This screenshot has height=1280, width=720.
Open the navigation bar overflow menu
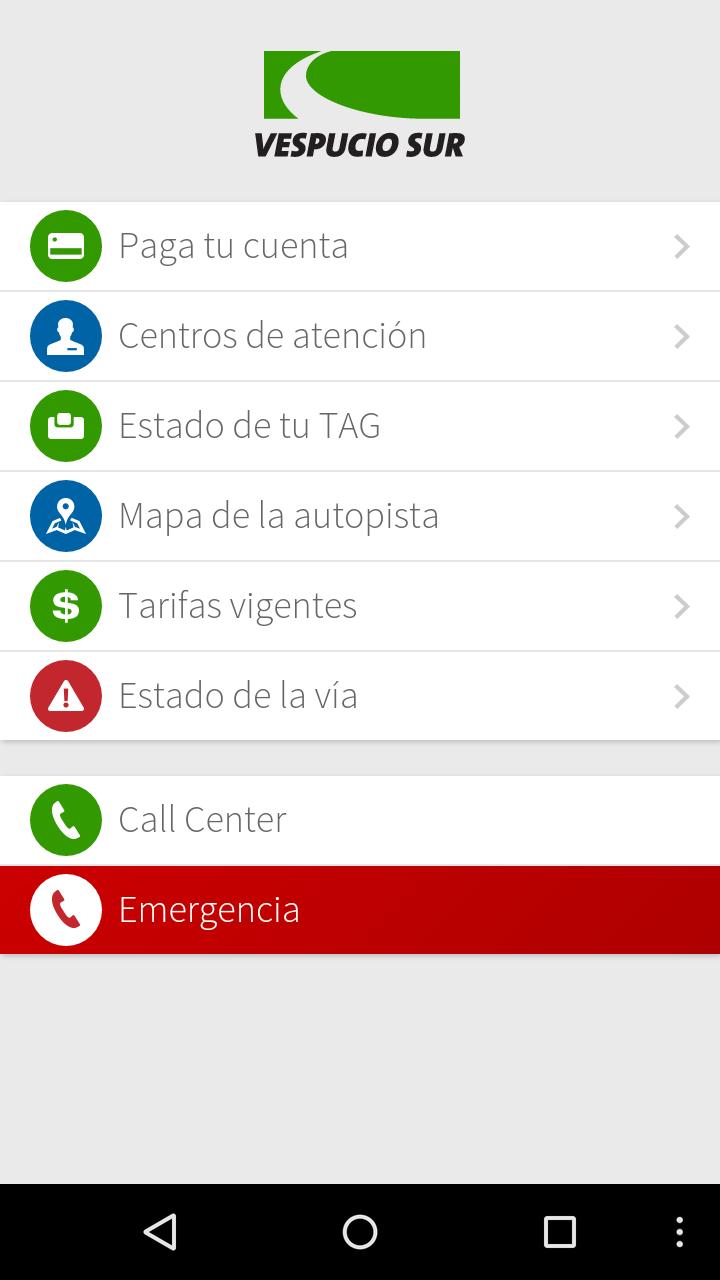679,1232
